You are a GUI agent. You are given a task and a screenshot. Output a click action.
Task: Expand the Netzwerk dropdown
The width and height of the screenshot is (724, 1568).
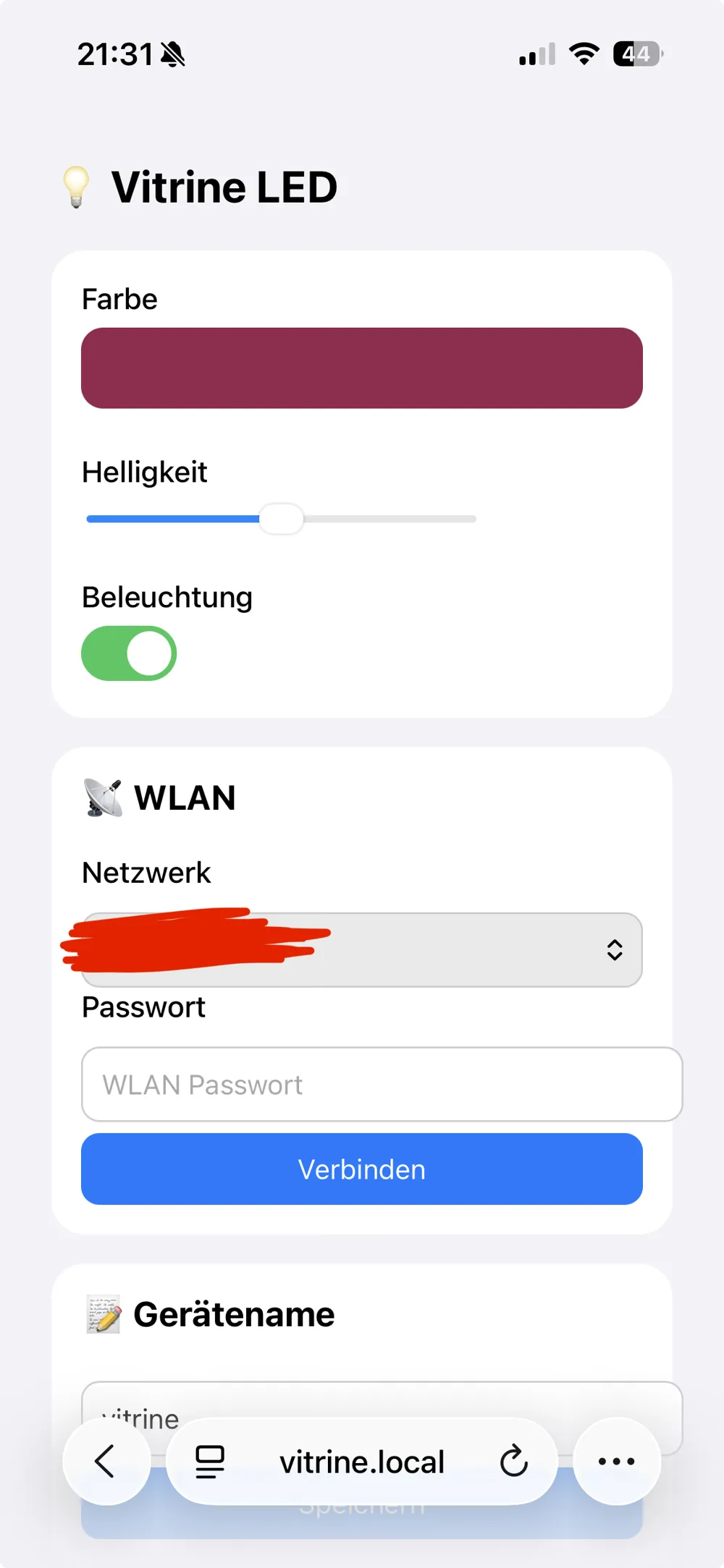click(362, 949)
